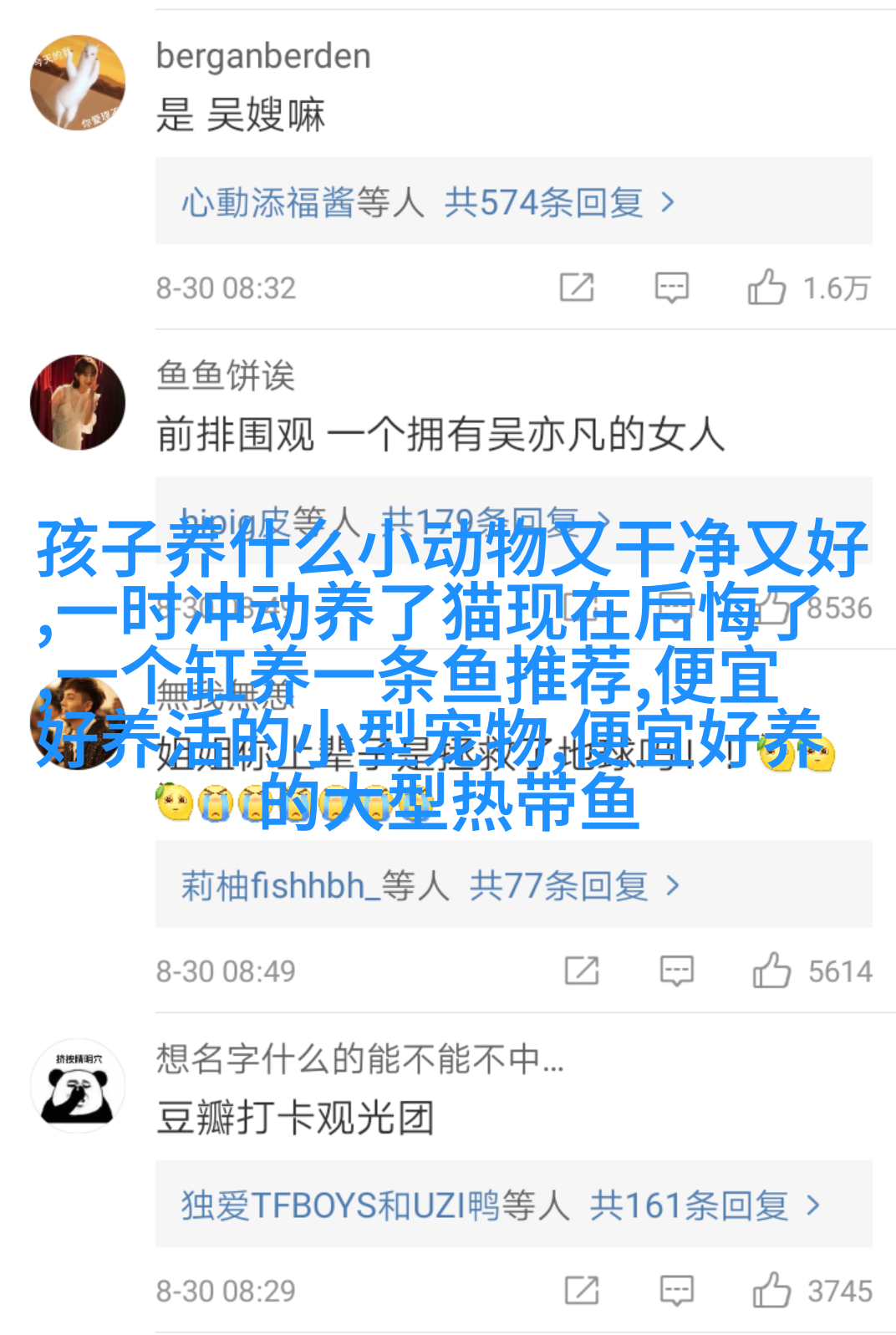
Task: Like berganberden's comment with 1.6万 likes
Action: pyautogui.click(x=766, y=288)
